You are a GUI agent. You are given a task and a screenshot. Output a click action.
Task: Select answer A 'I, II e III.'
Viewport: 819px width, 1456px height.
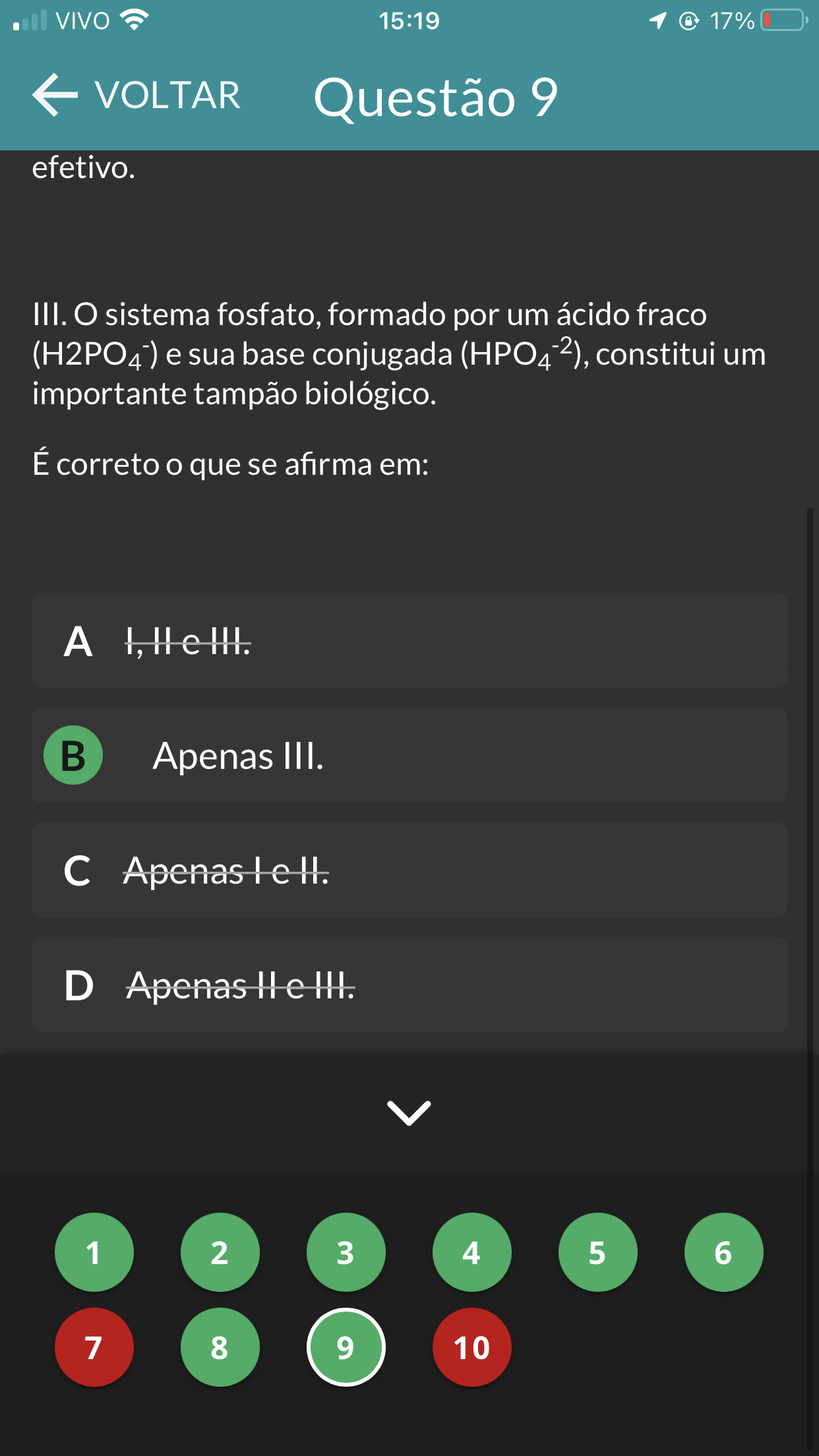click(409, 640)
